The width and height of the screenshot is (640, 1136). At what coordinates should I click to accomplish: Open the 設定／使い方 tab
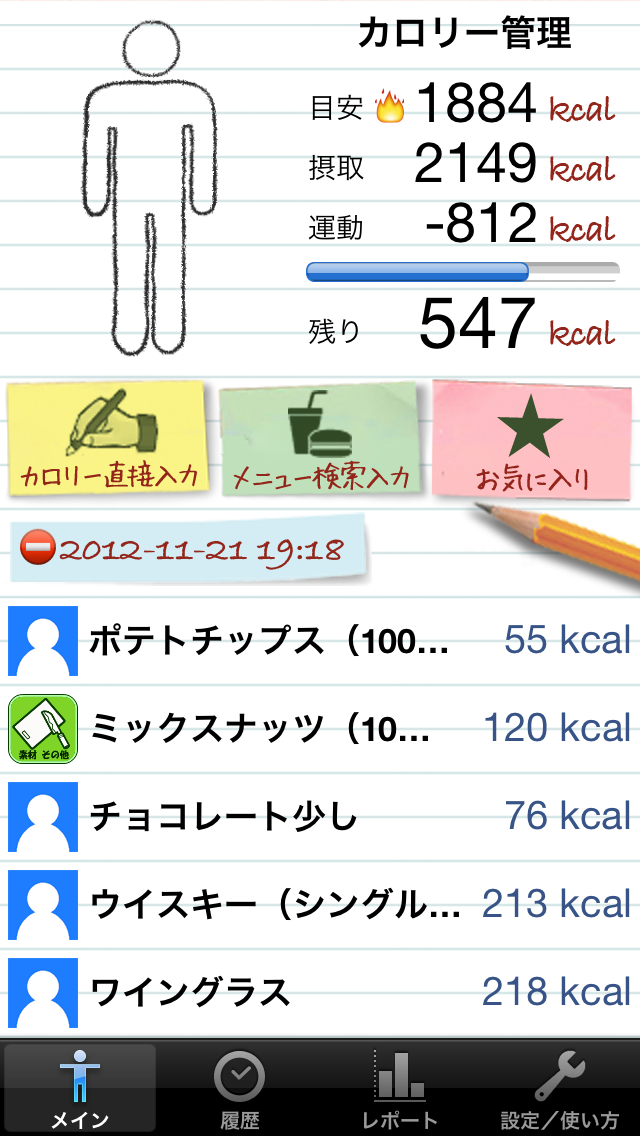click(560, 1088)
